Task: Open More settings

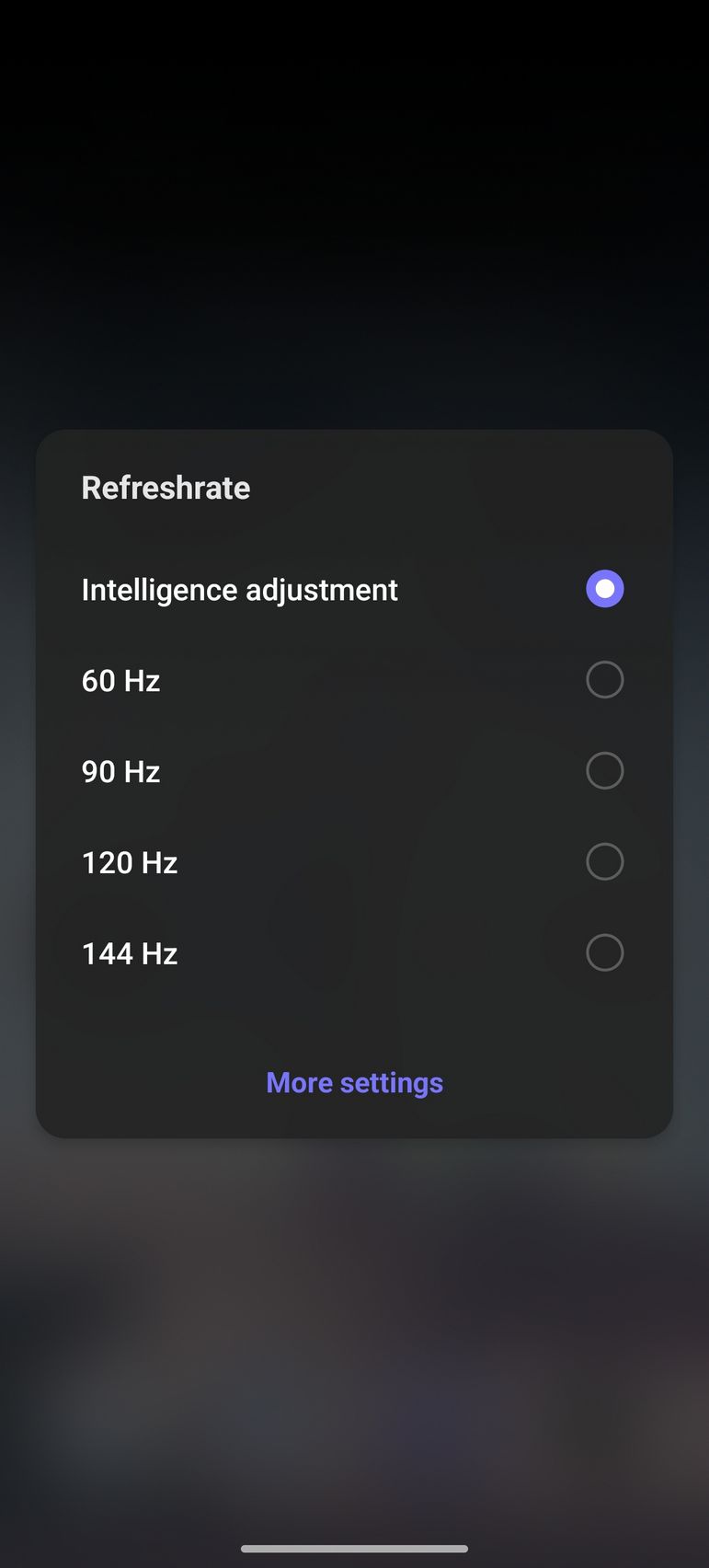Action: [x=354, y=1083]
